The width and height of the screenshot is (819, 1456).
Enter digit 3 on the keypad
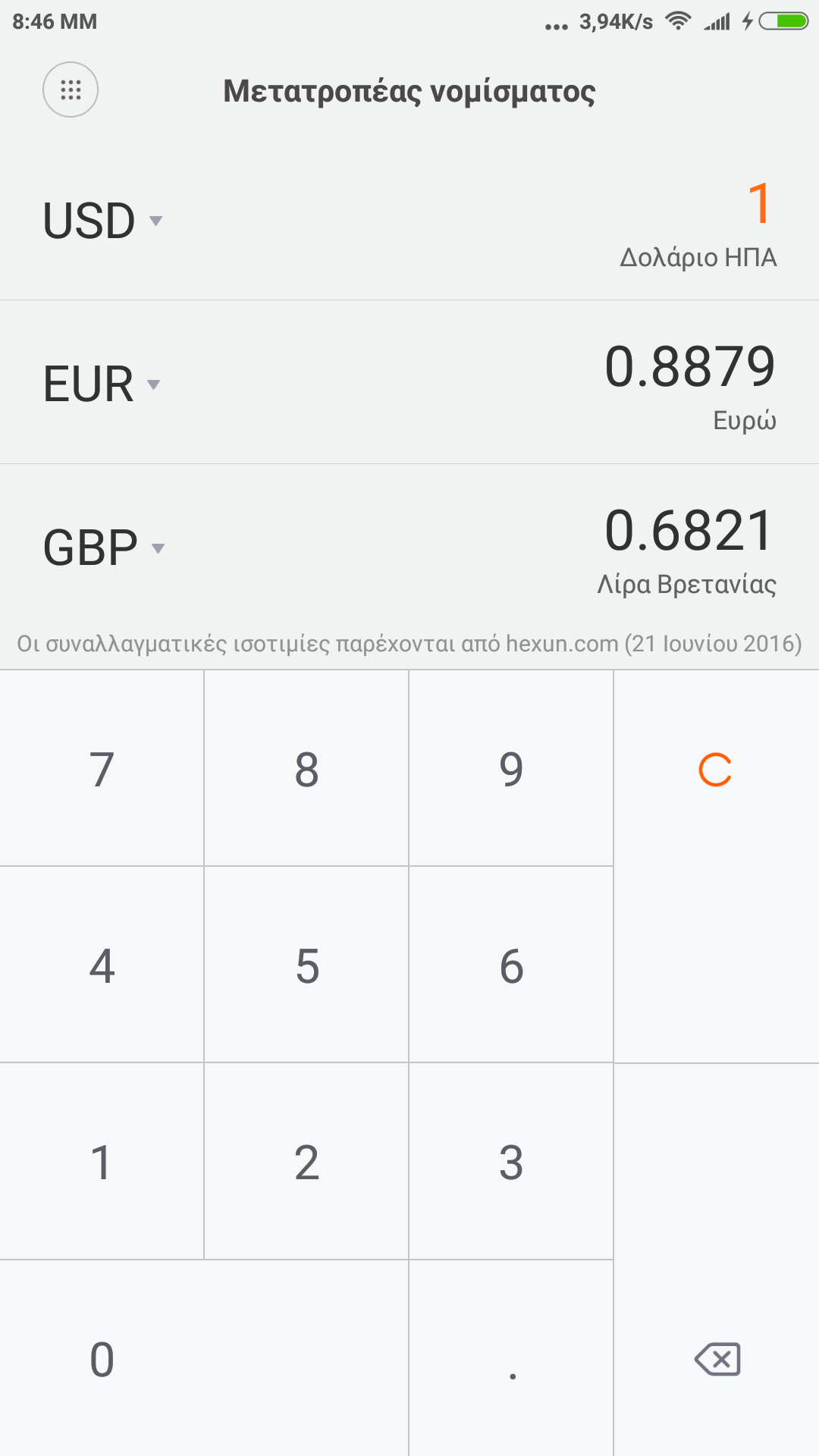[x=511, y=1163]
